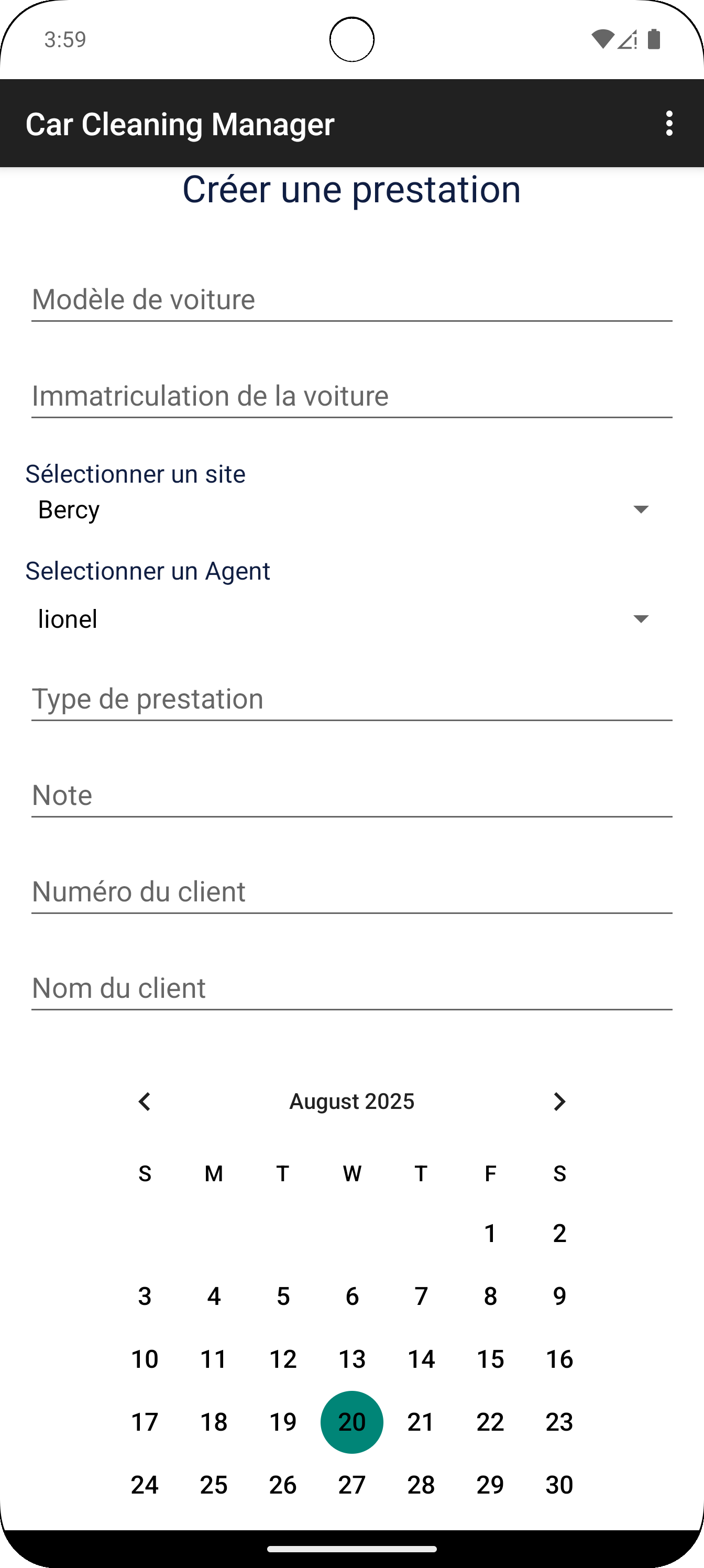
Task: Choose August 17 in the calendar
Action: pos(144,1422)
